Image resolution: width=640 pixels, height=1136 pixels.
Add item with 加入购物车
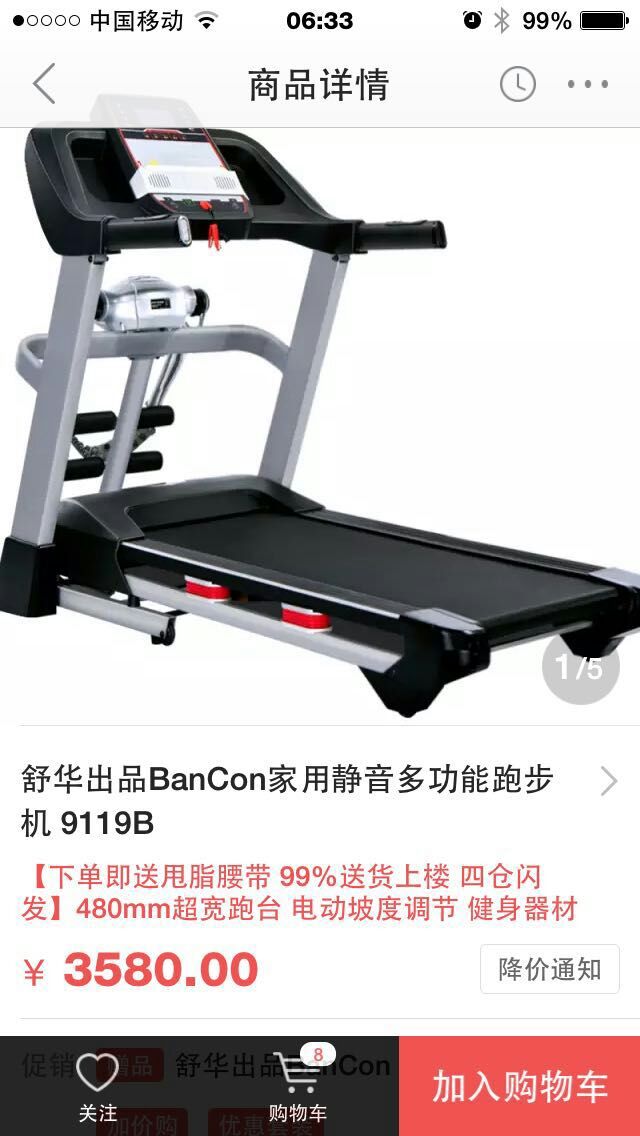tap(519, 1086)
